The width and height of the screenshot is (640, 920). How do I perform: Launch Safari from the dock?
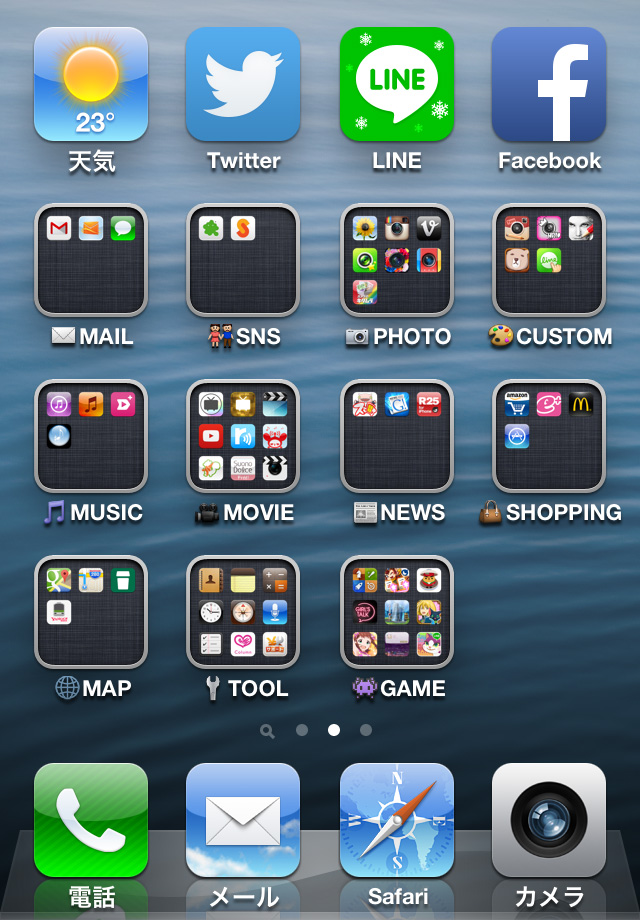coord(397,821)
